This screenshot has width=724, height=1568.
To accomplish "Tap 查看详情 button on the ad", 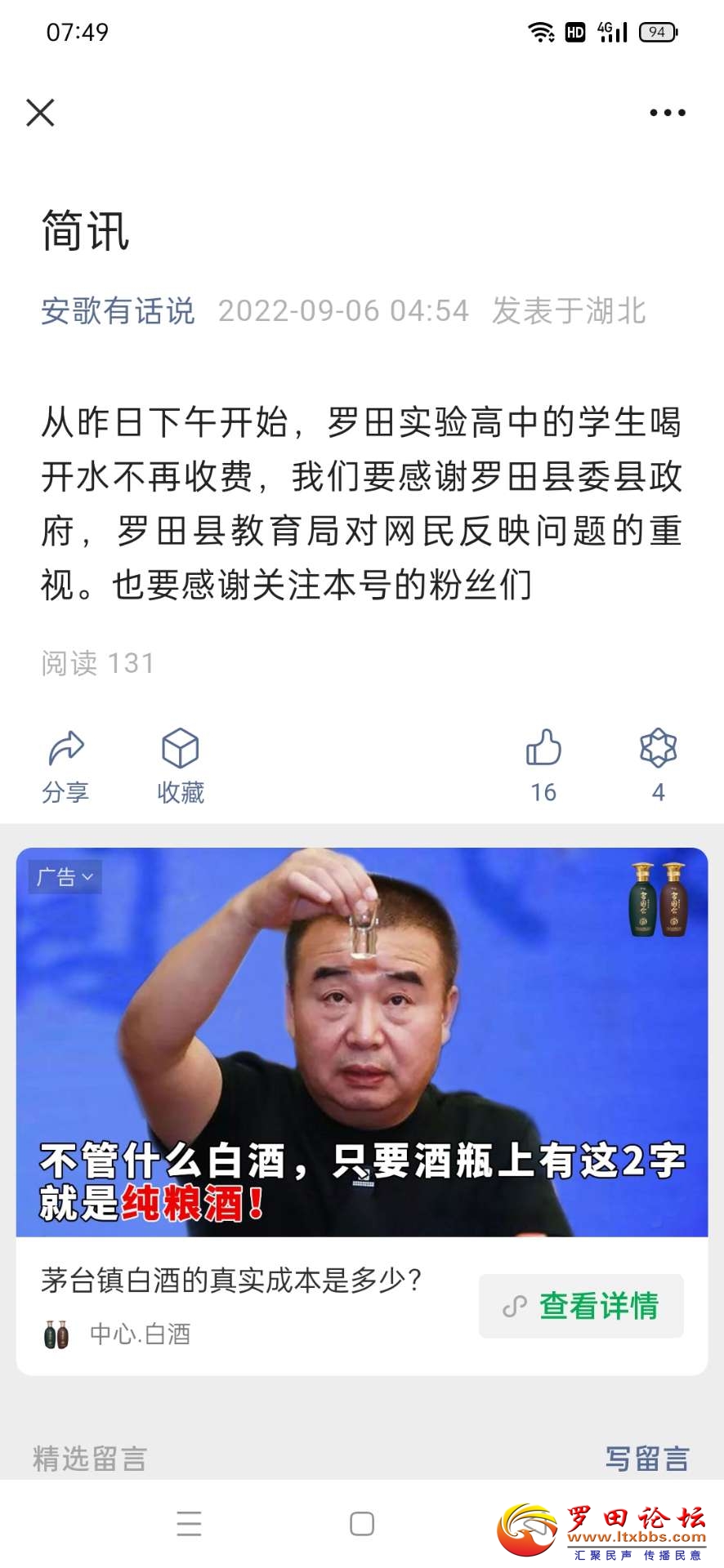I will [581, 1306].
